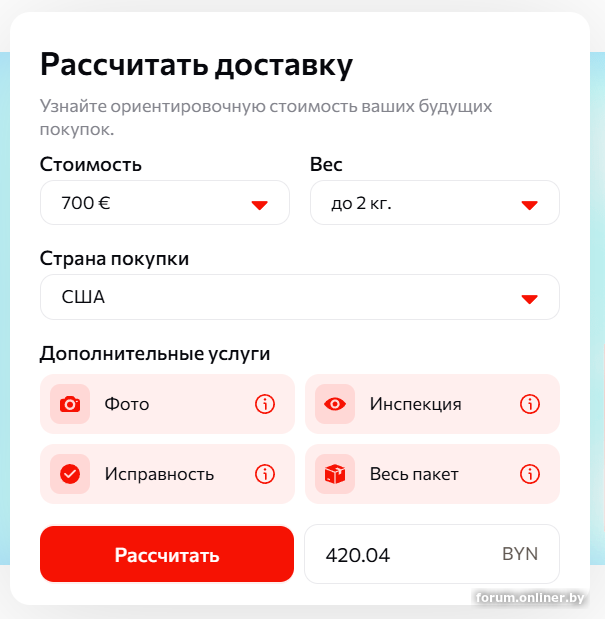Show info about the Фото service
The image size is (605, 619).
click(x=265, y=404)
